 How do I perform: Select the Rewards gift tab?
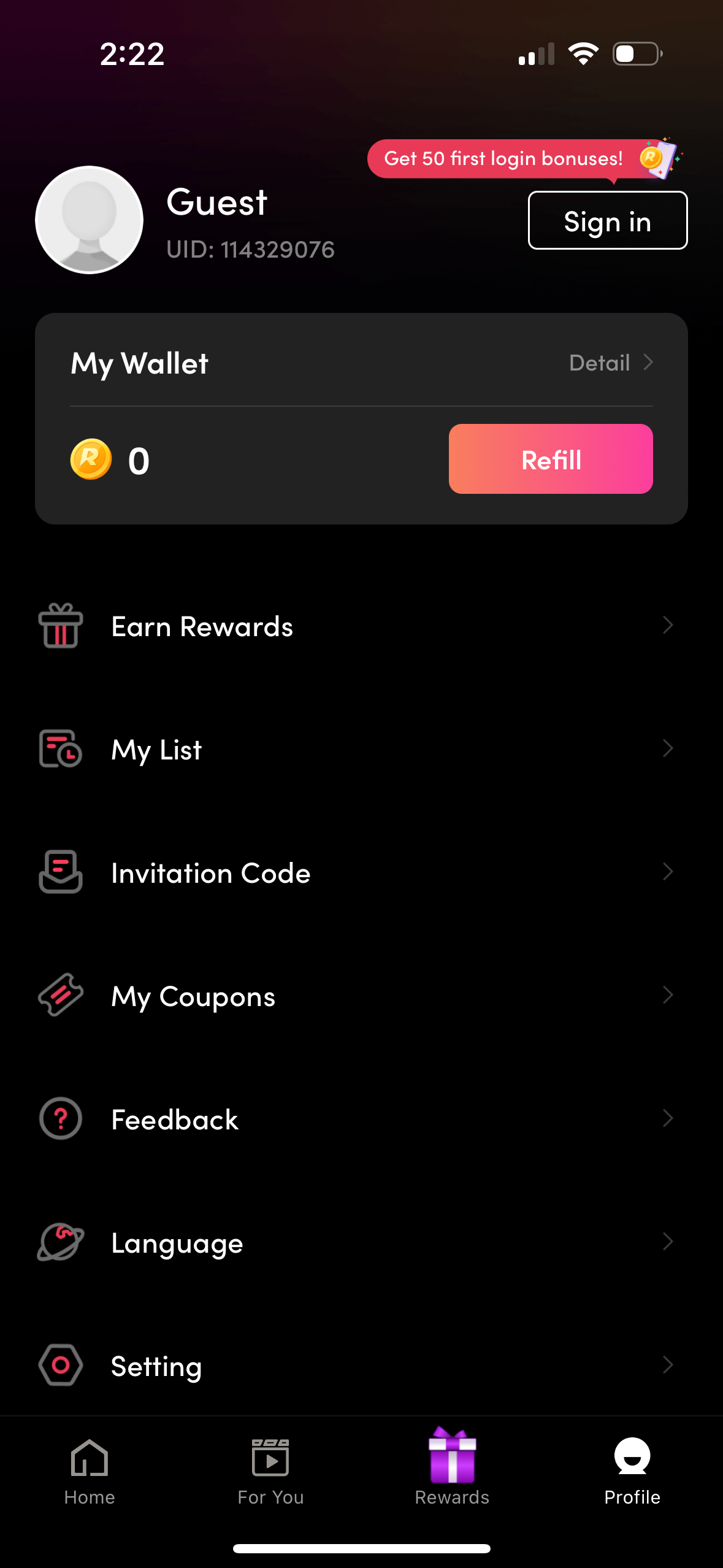click(x=451, y=1472)
